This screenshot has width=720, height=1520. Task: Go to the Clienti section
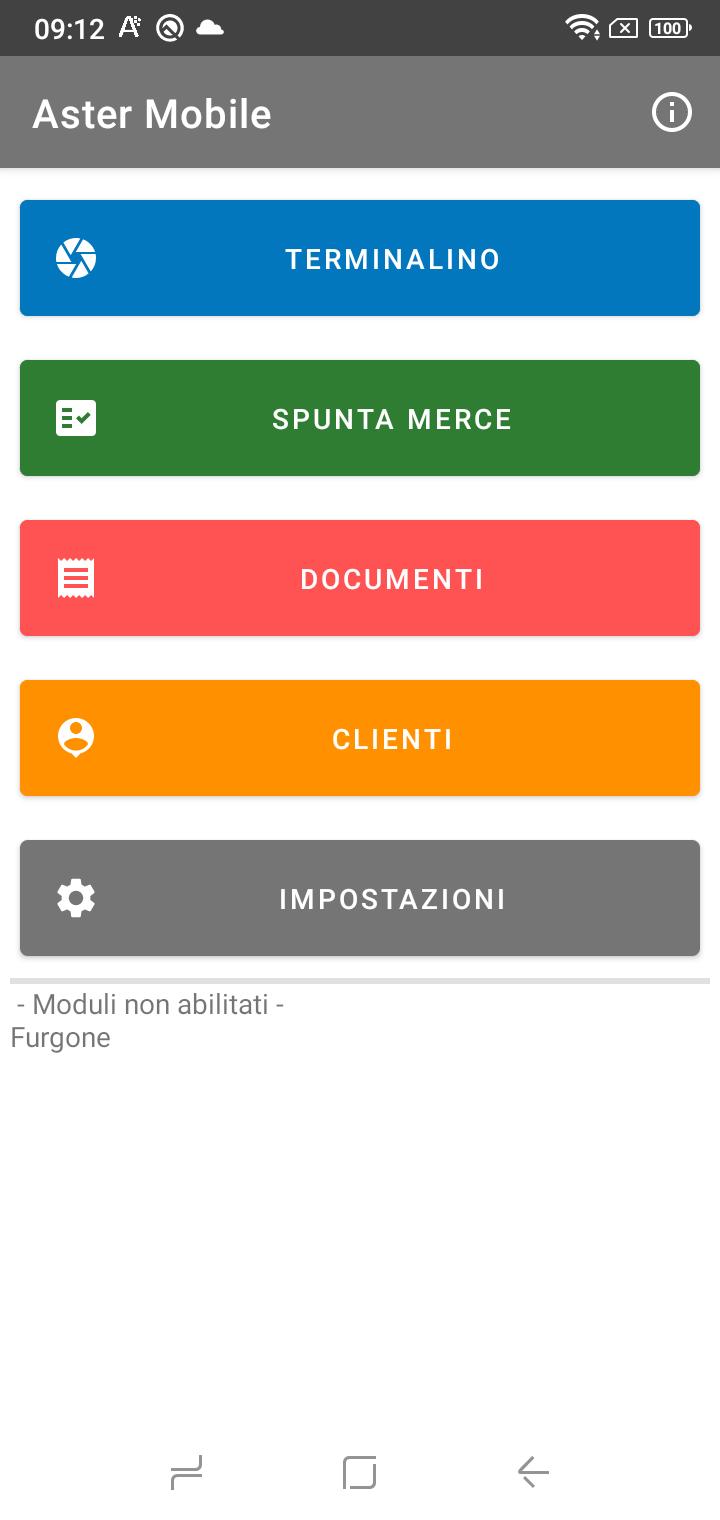(x=360, y=738)
